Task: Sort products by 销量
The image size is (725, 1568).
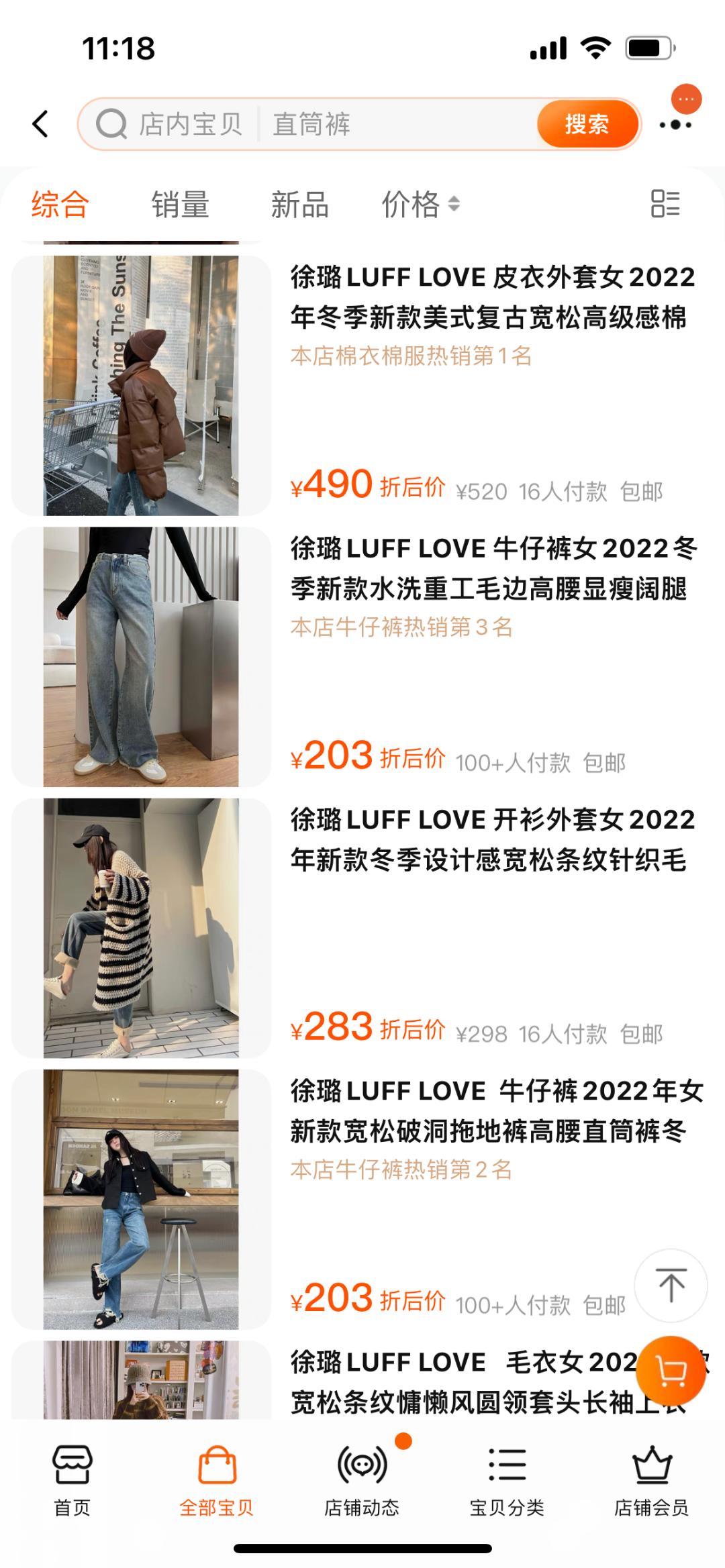Action: [180, 204]
